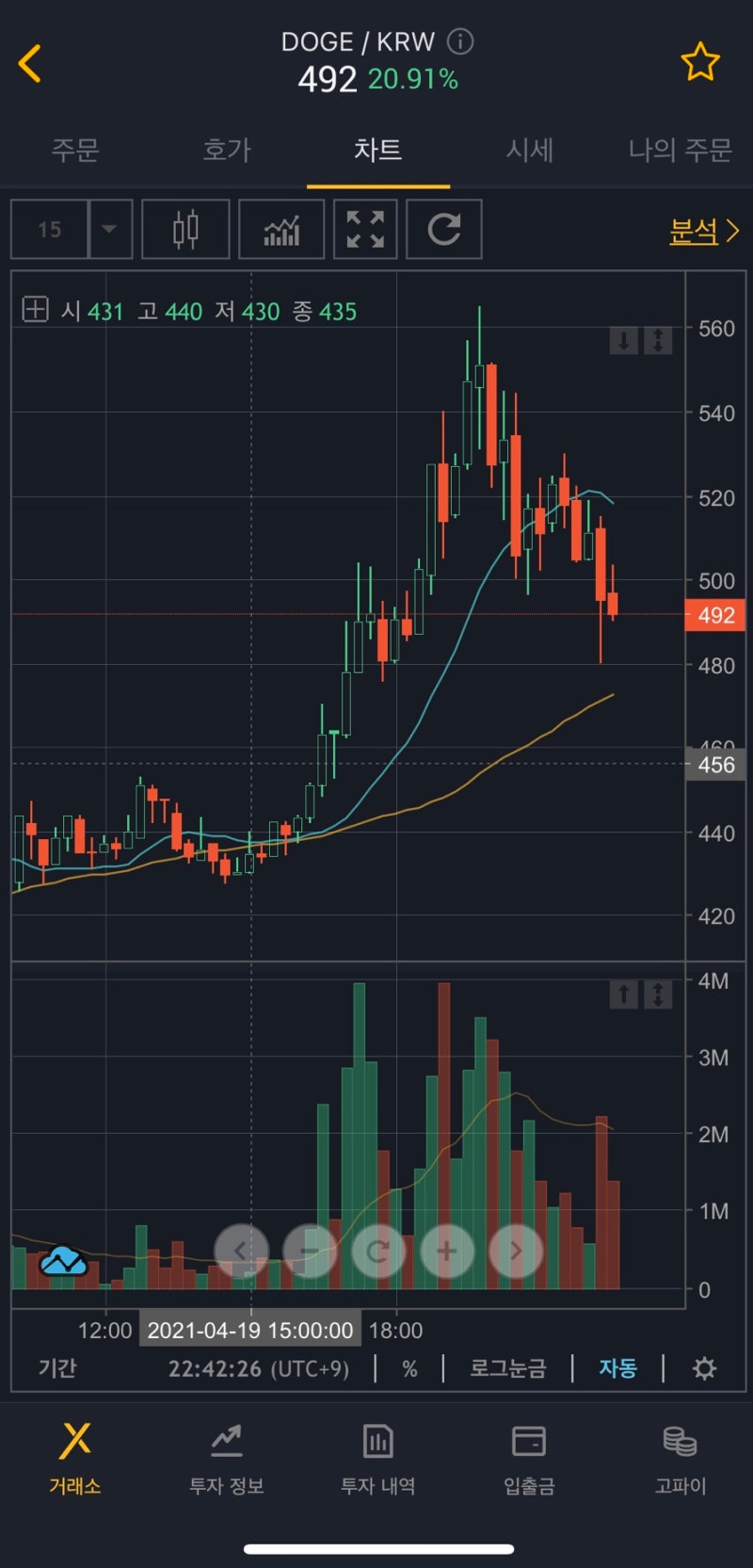Expand chart to fullscreen
Image resolution: width=753 pixels, height=1568 pixels.
point(365,229)
